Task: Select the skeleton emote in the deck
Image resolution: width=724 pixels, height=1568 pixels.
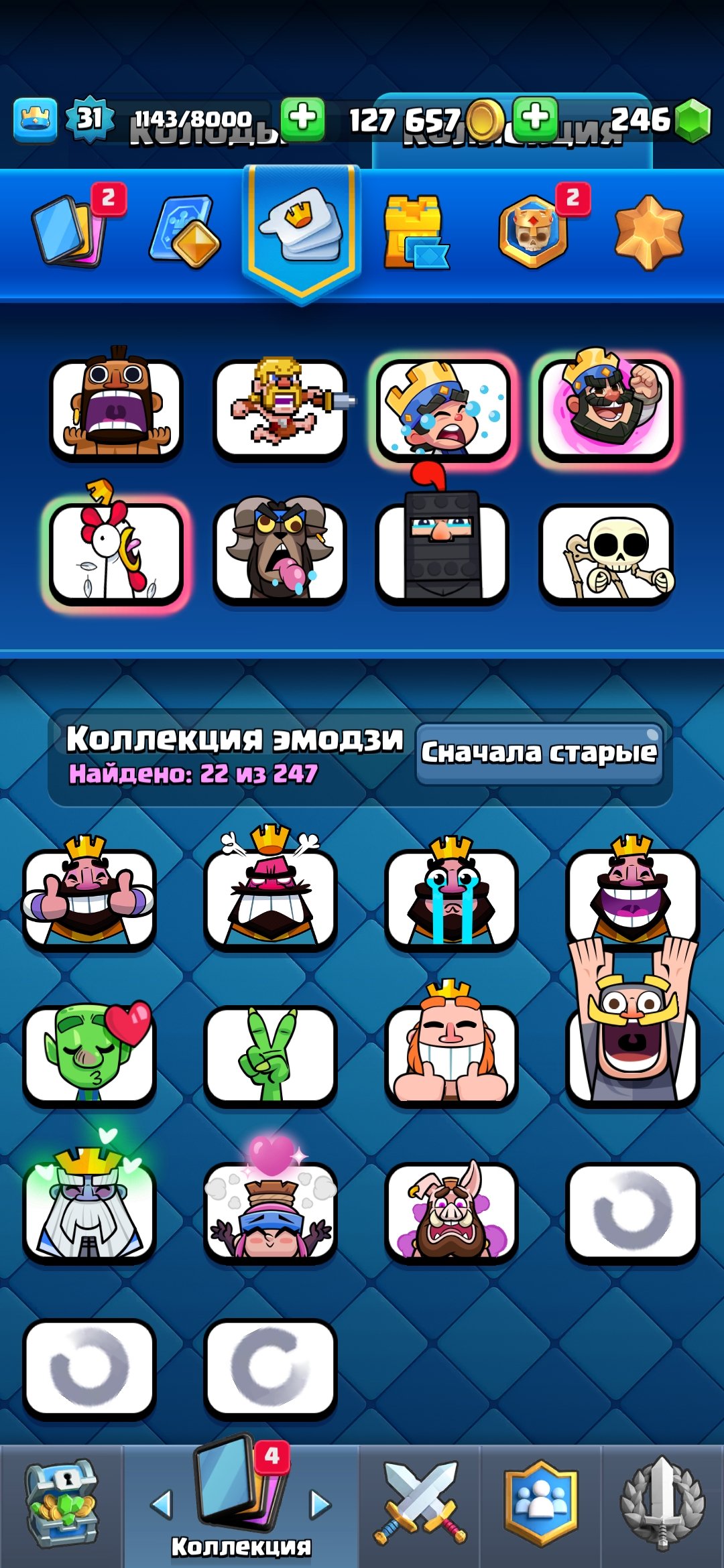Action: (606, 553)
